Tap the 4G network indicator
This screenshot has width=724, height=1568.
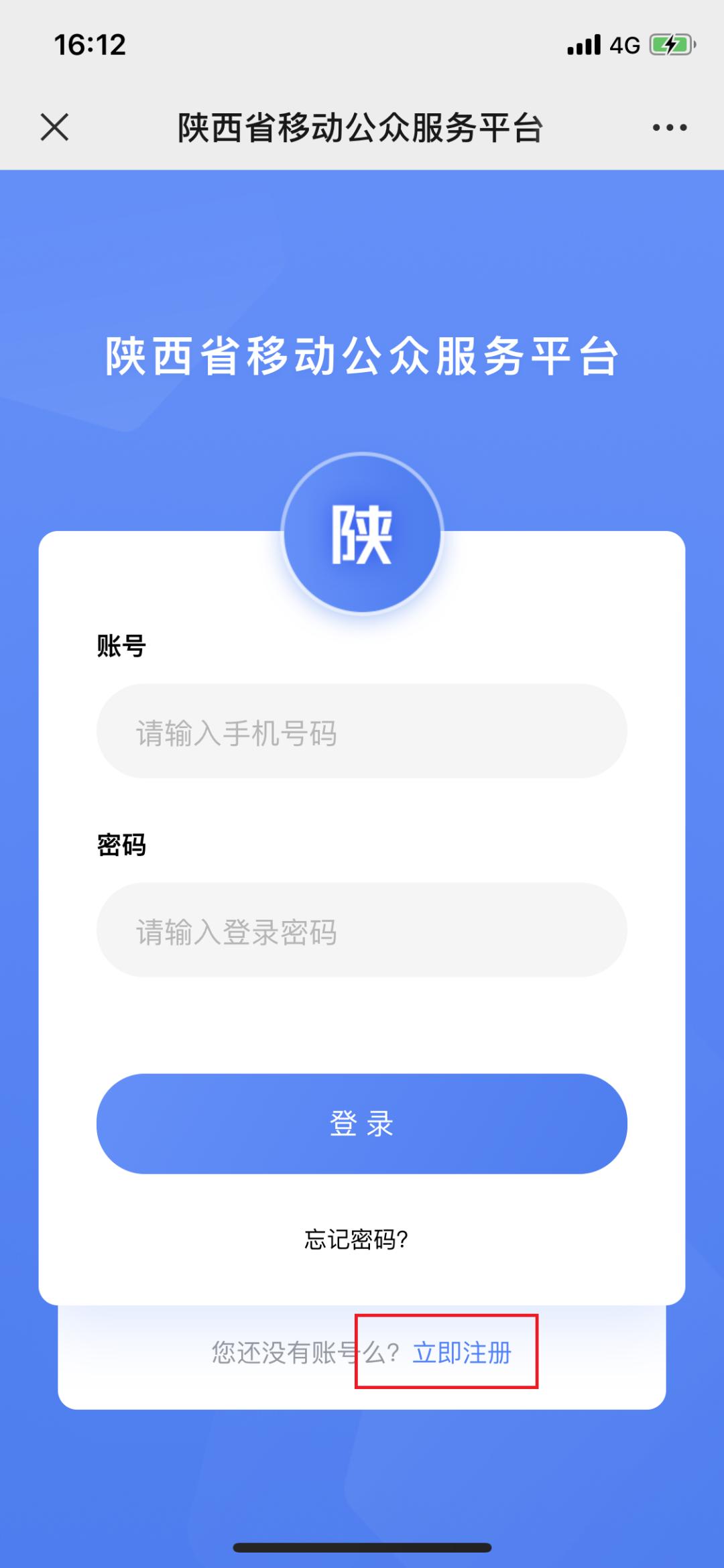pyautogui.click(x=623, y=44)
